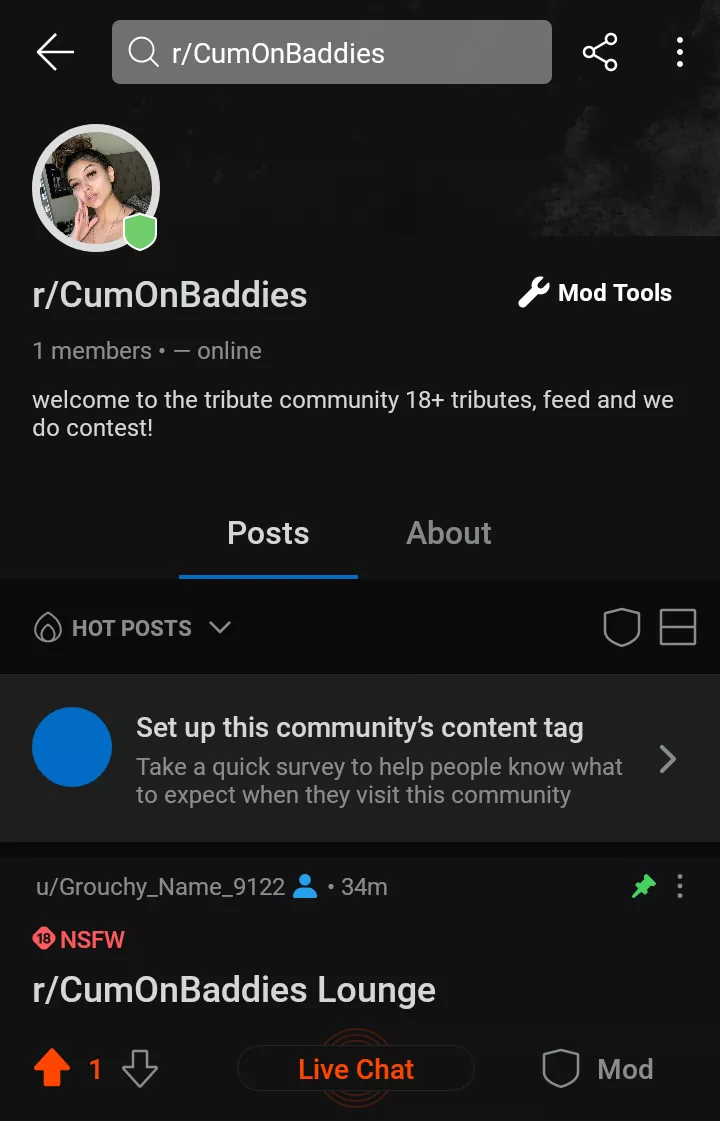Expand the Hot Posts sort dropdown
720x1121 pixels.
132,628
